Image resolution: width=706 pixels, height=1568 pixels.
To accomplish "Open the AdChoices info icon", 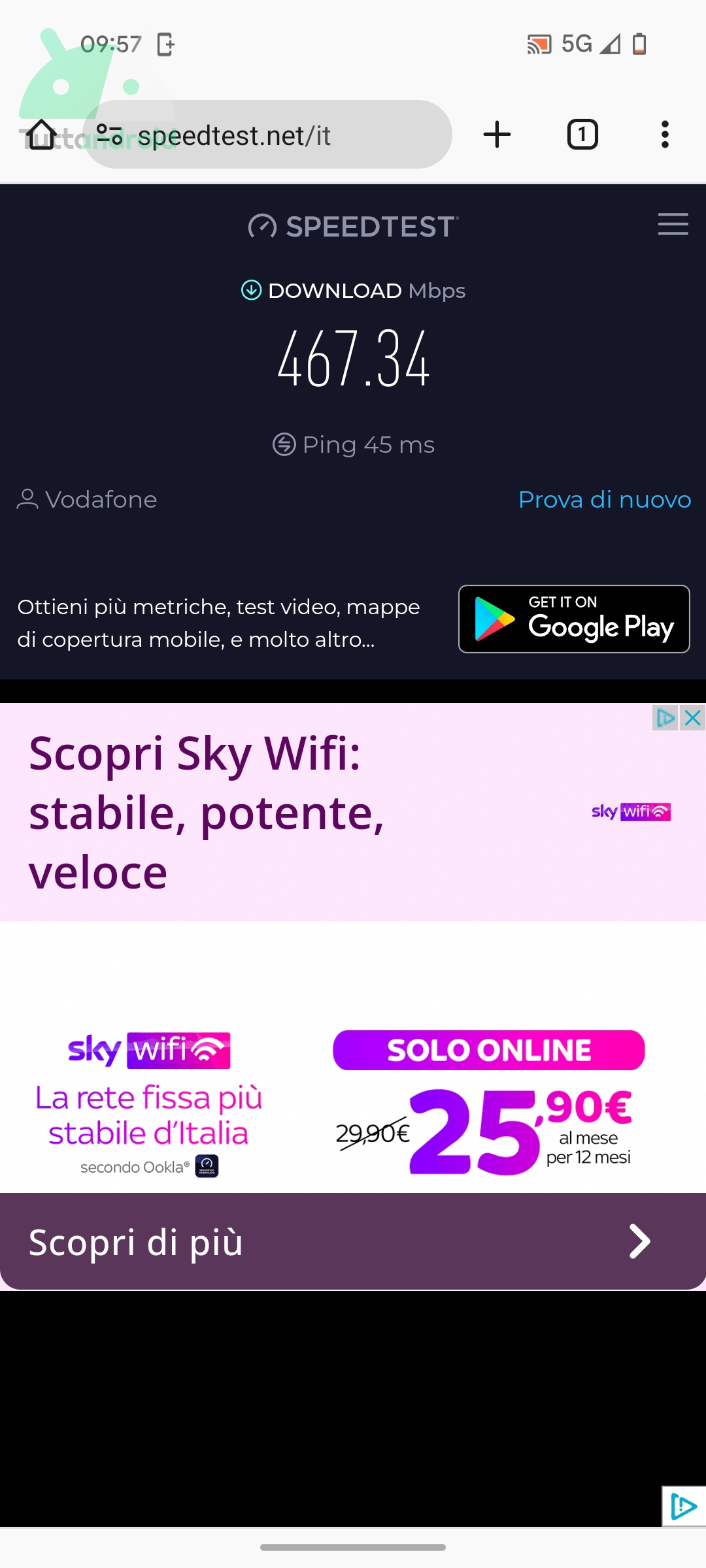I will coord(665,718).
